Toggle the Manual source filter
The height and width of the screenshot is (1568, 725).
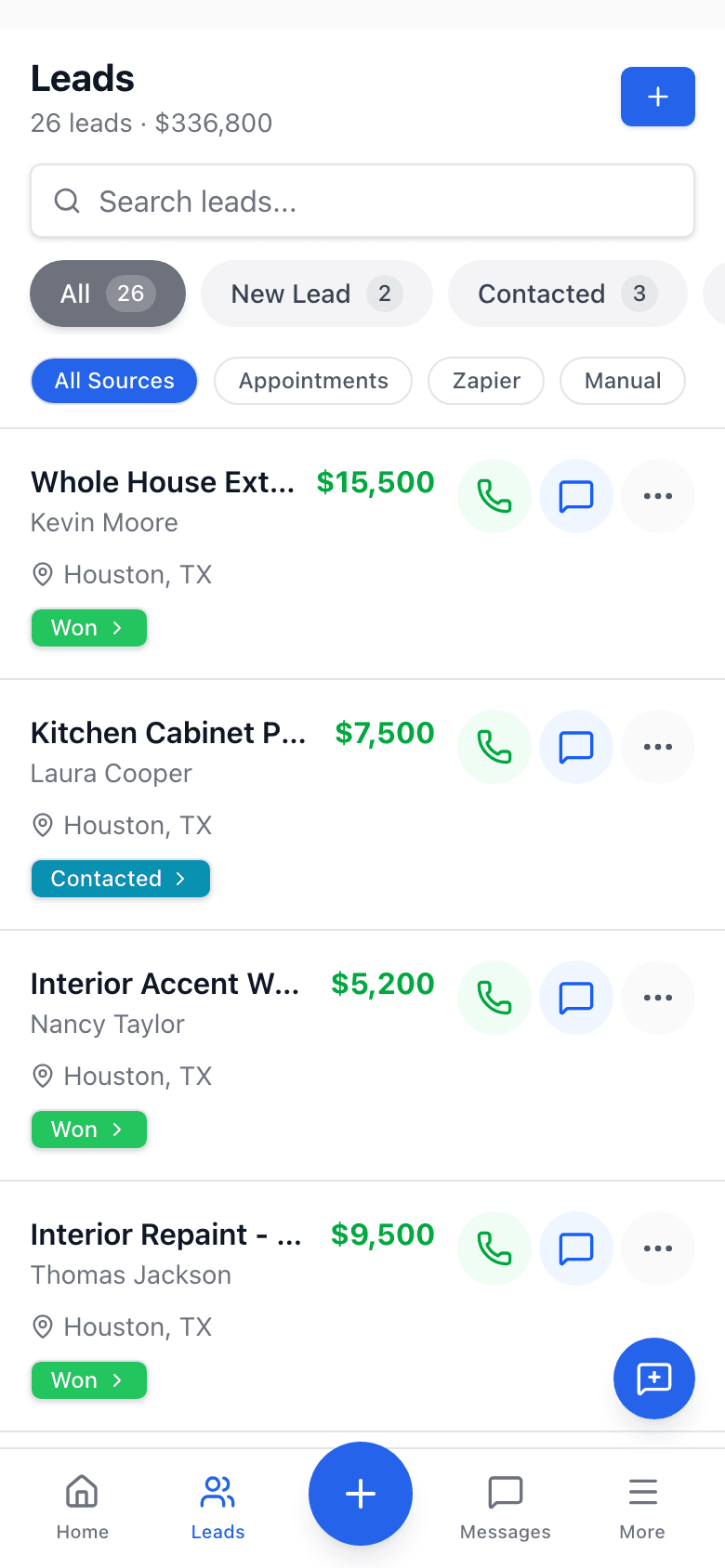(622, 381)
